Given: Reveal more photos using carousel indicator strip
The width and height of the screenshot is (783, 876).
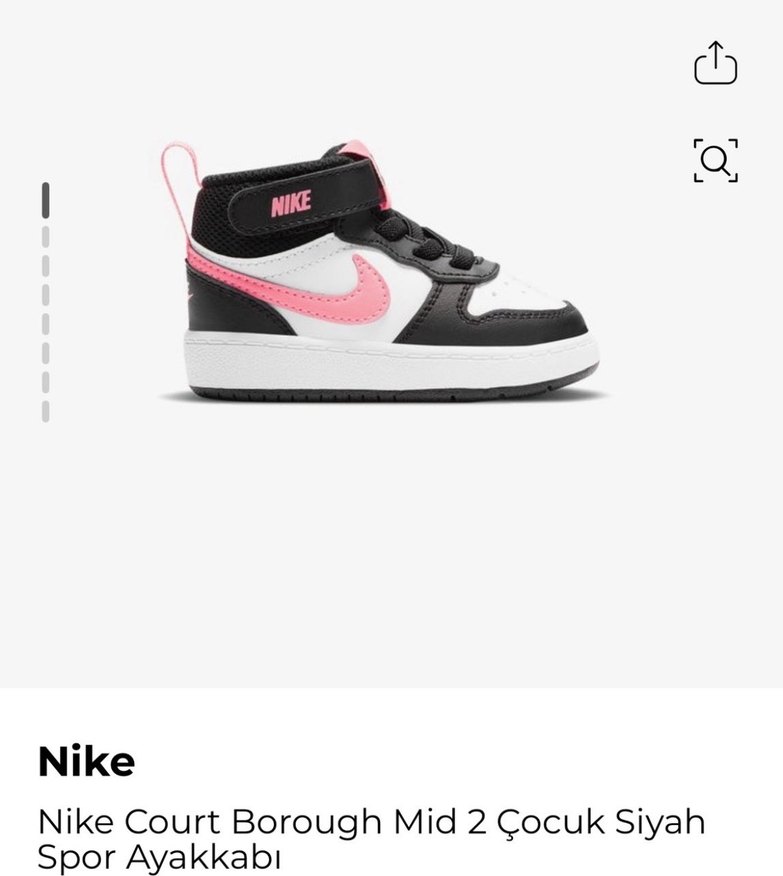Looking at the screenshot, I should click(45, 300).
